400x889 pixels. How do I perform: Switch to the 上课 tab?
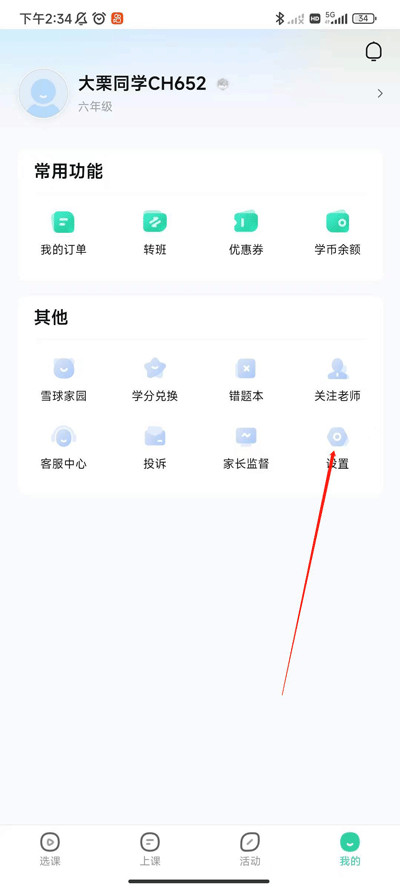[150, 849]
